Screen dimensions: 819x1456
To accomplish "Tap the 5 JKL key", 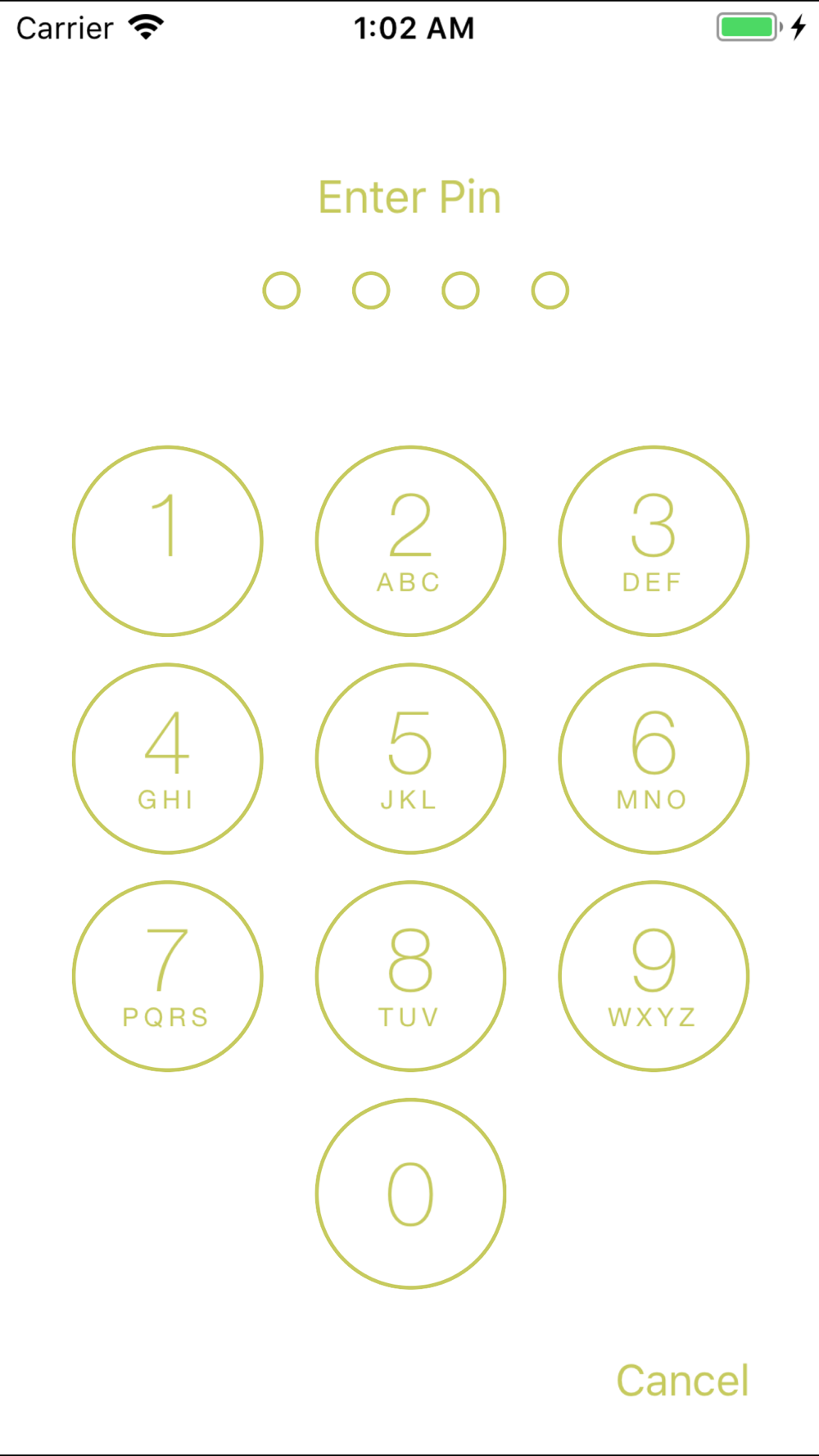I will pyautogui.click(x=410, y=759).
